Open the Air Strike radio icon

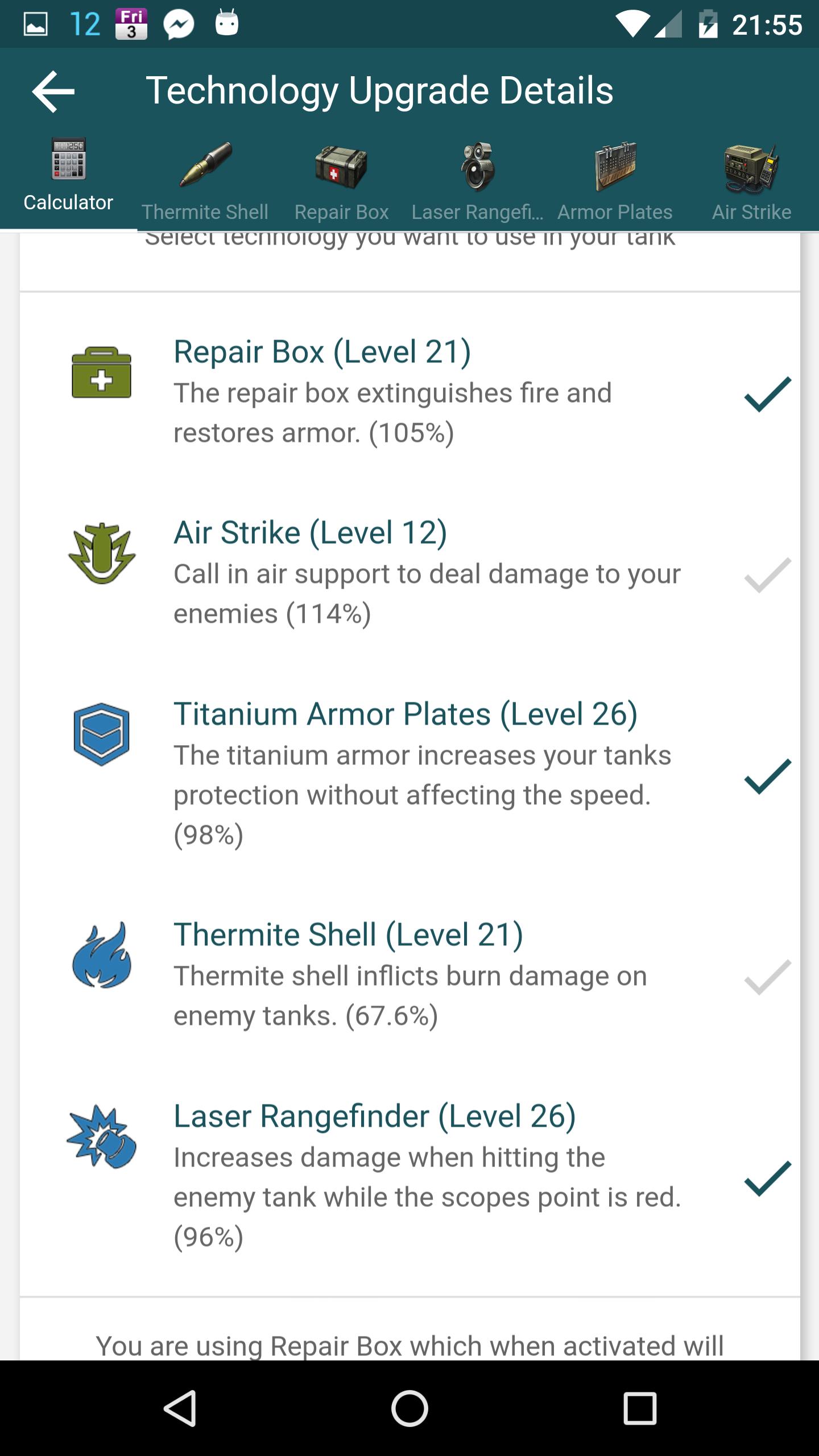[751, 165]
